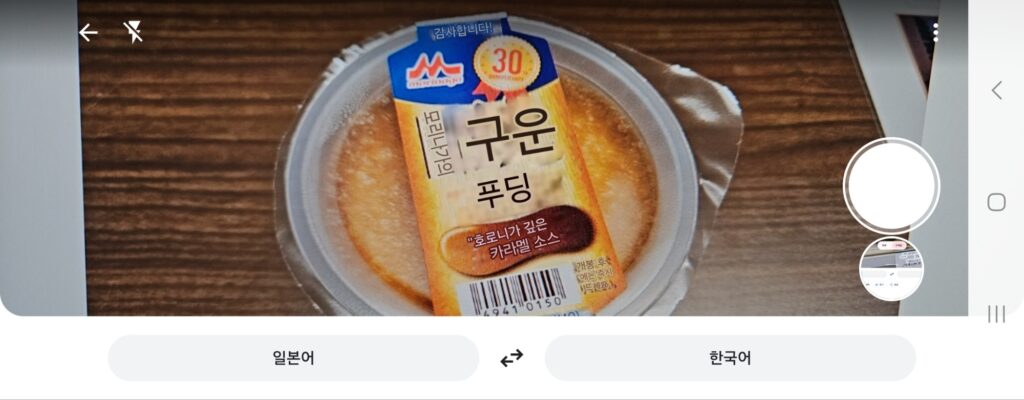Go to the system home screen
Screen dimensions: 1024x400
tap(996, 202)
